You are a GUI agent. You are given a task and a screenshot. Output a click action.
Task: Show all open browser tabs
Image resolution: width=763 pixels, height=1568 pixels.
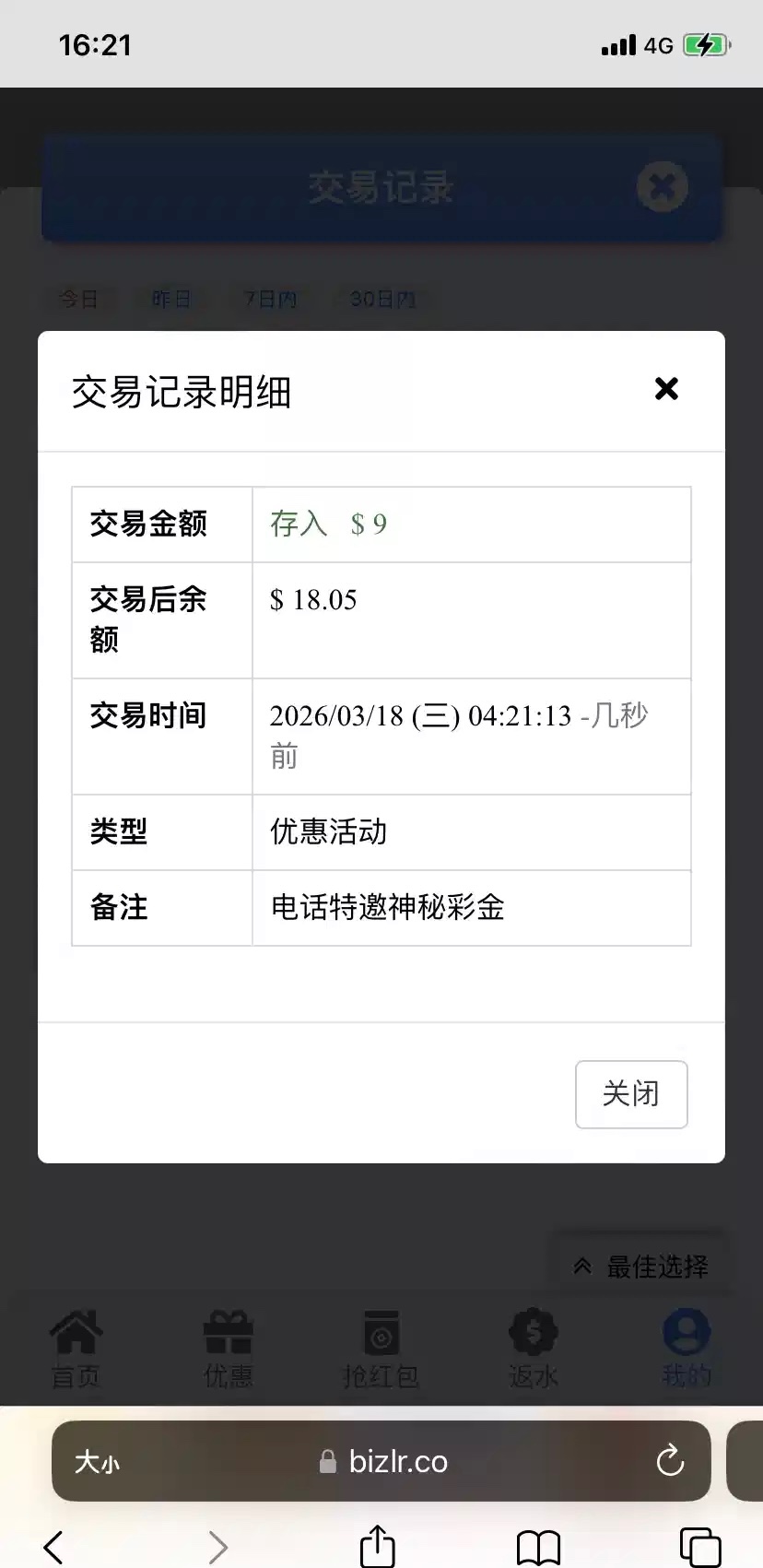(699, 1547)
